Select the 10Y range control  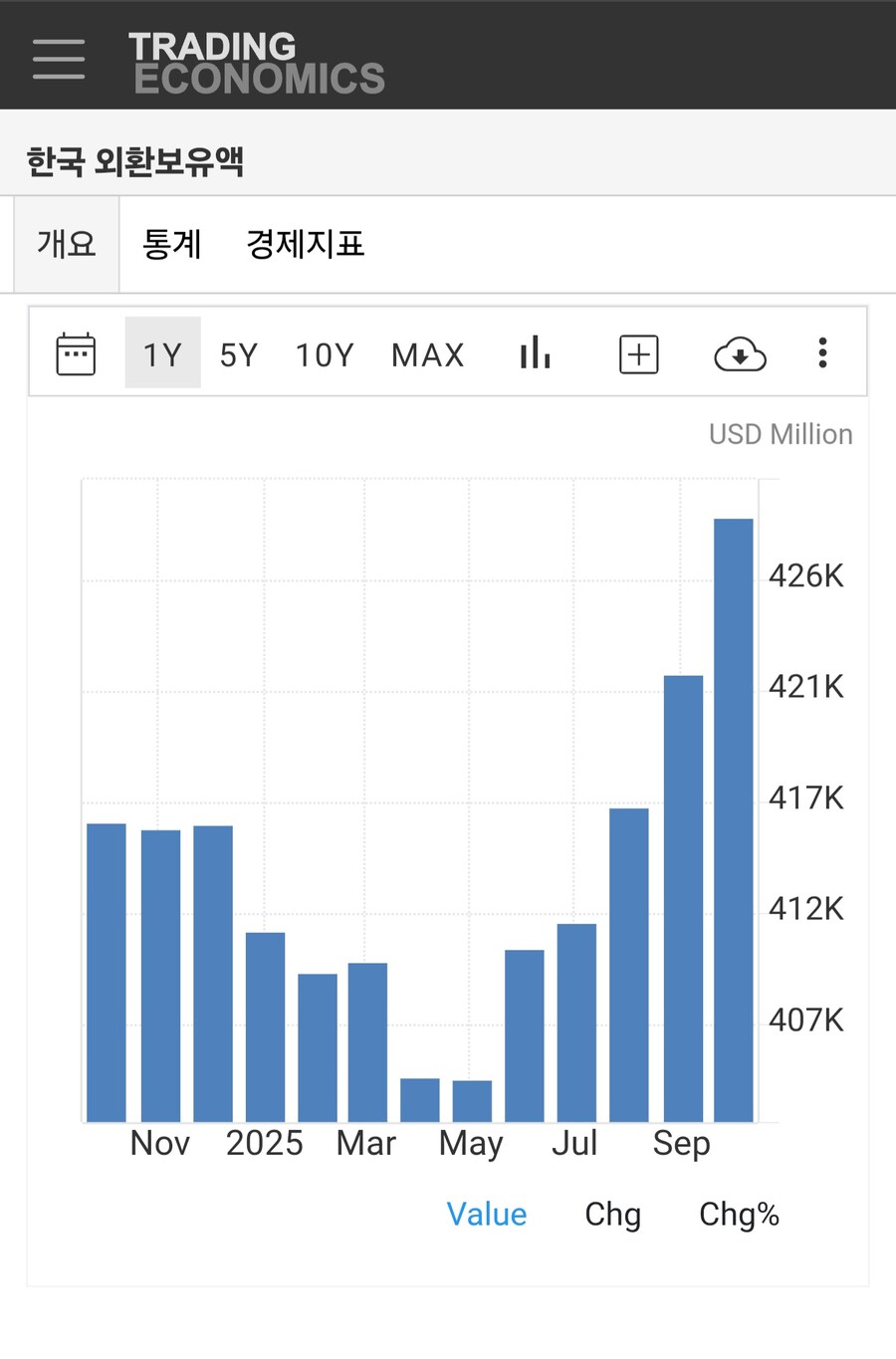(x=324, y=353)
